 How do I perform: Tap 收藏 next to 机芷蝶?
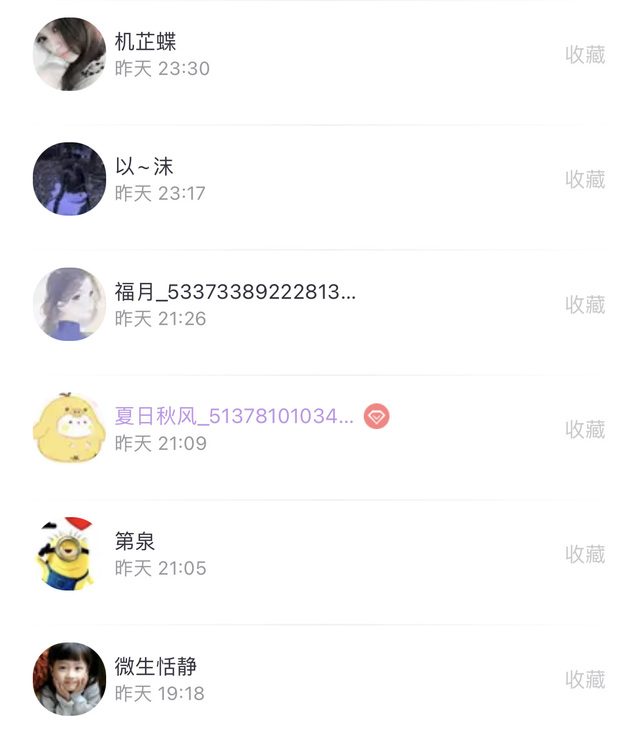click(x=585, y=55)
